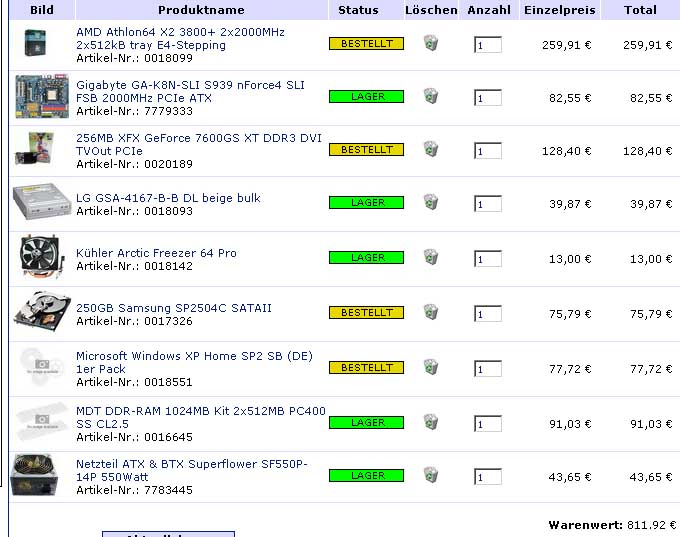
Task: Remove the MDT DDR-RAM 1024MB Kit
Action: coord(431,422)
